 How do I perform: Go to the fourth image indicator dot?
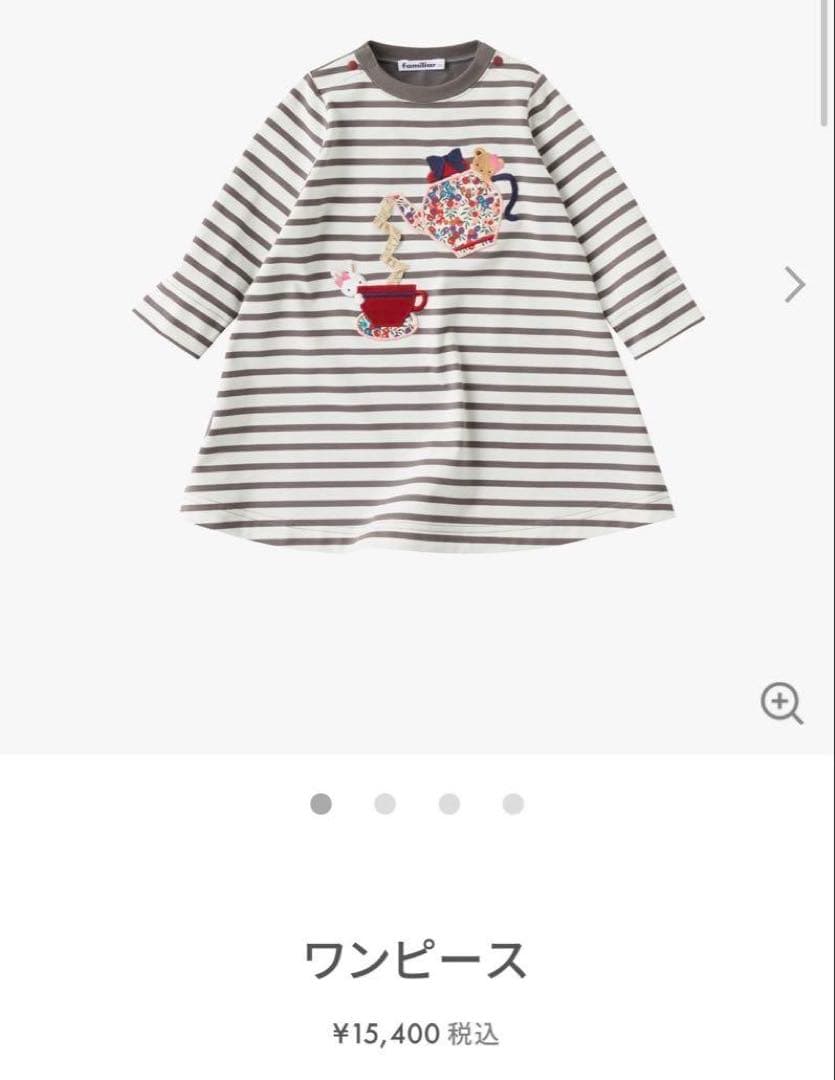point(513,804)
